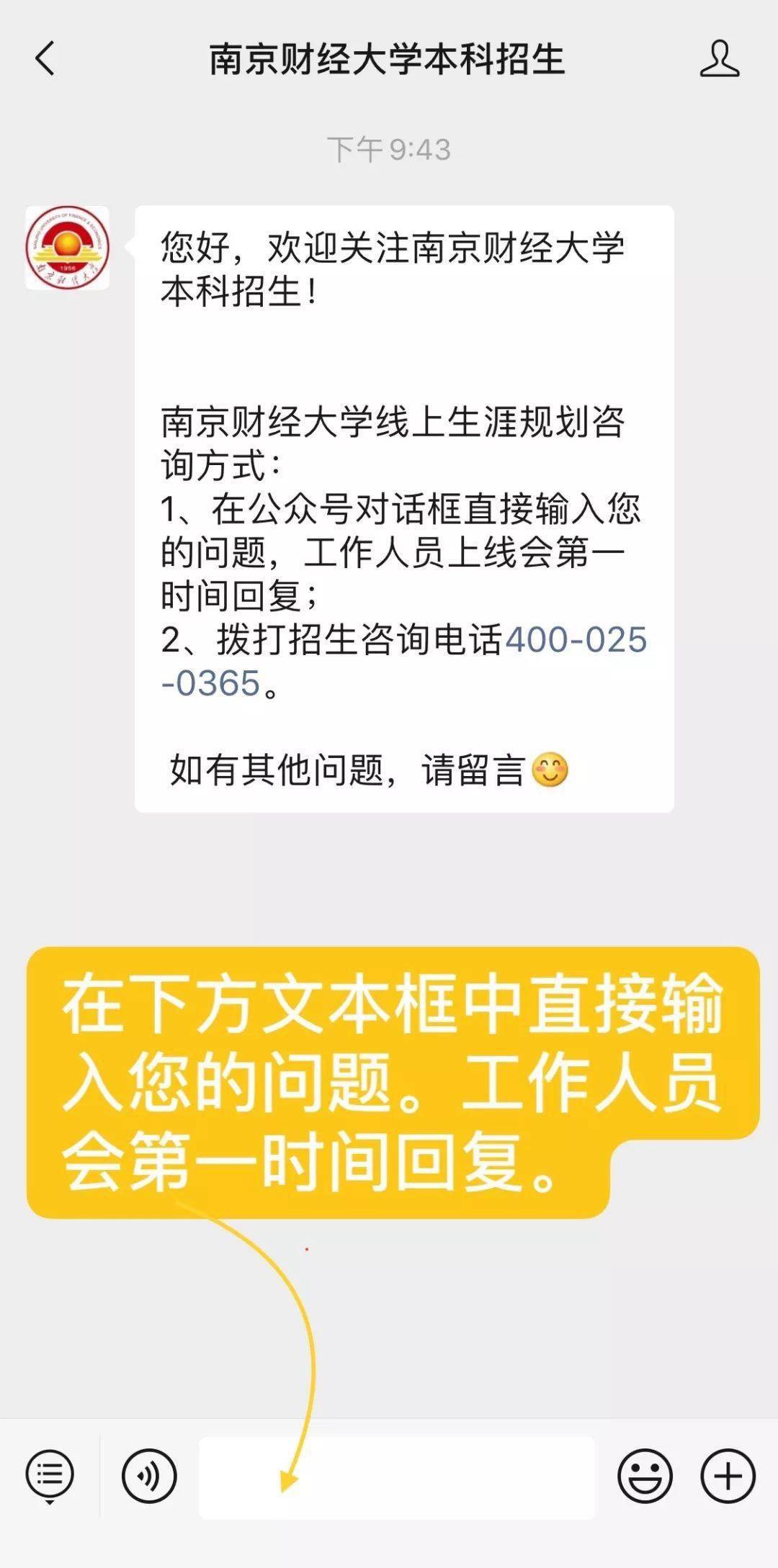The image size is (778, 1568).
Task: Call the hotline 400-025-0365 link
Action: (576, 640)
